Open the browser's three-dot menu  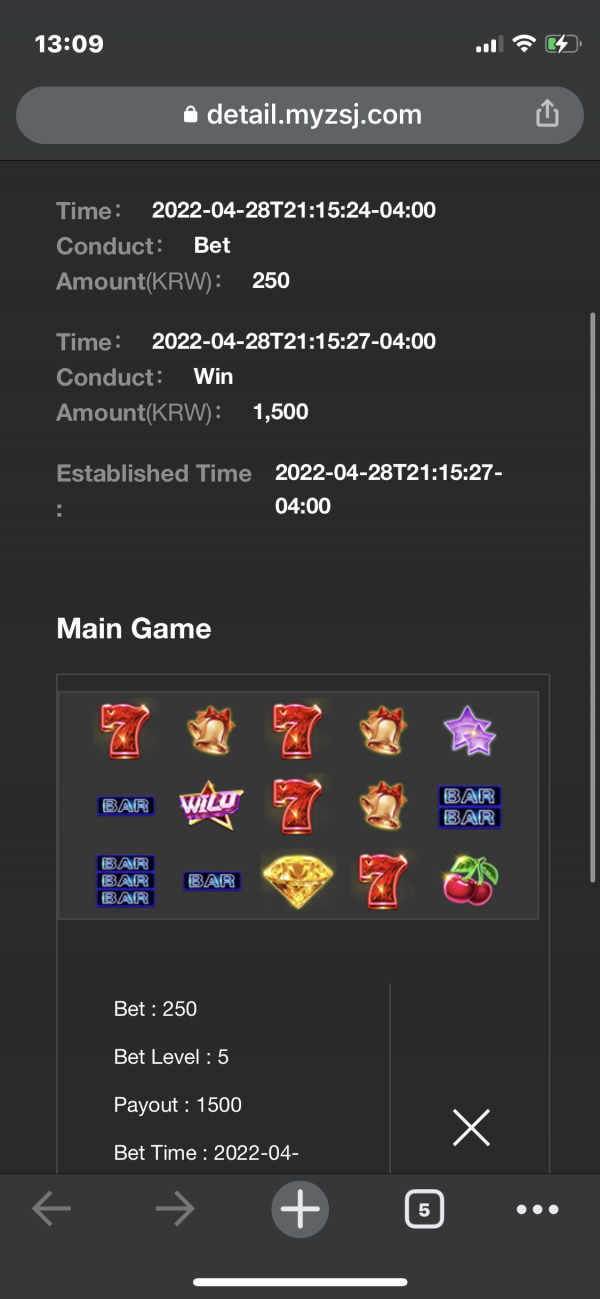[537, 1209]
